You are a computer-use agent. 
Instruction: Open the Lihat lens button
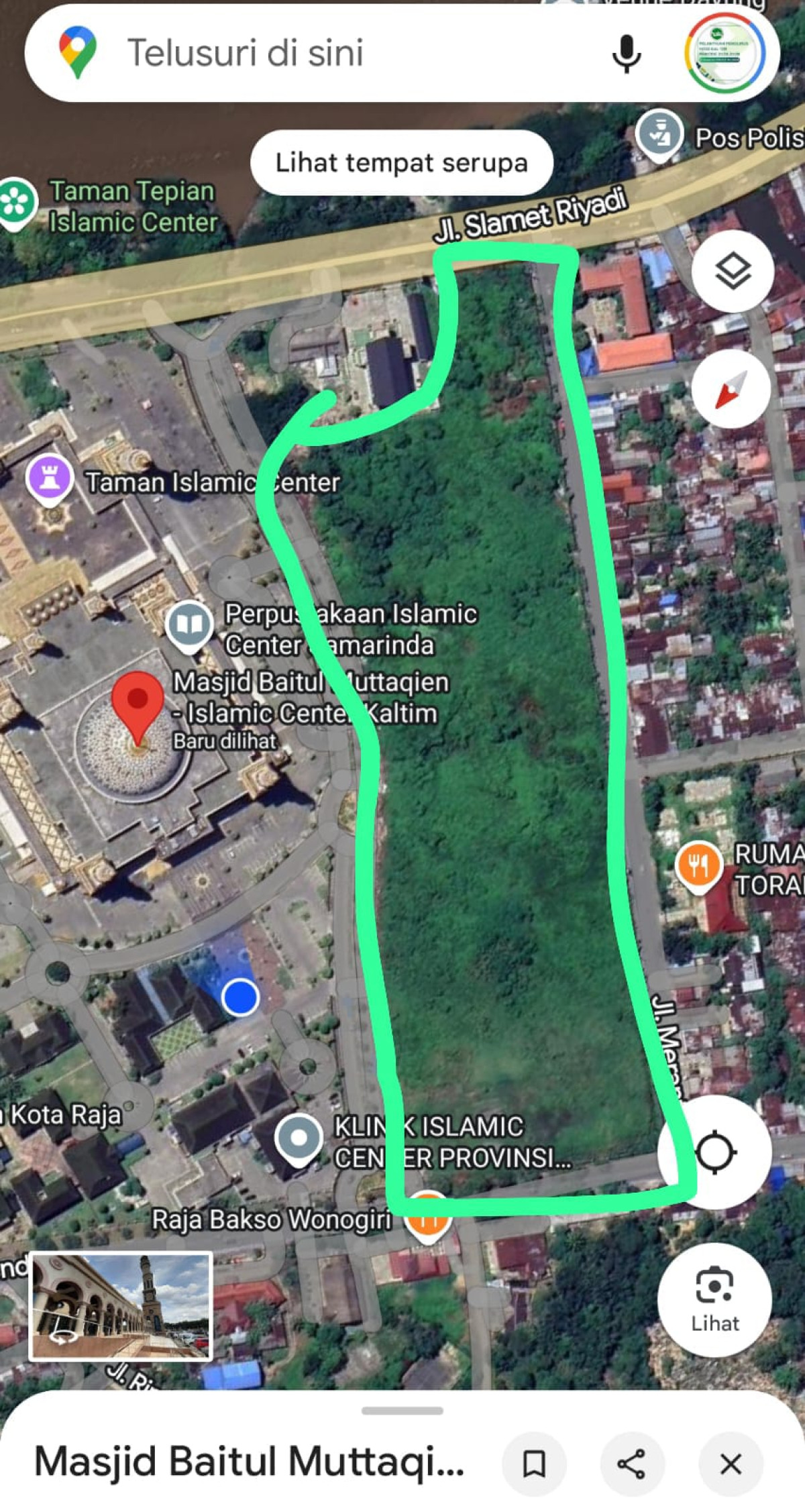[715, 1300]
